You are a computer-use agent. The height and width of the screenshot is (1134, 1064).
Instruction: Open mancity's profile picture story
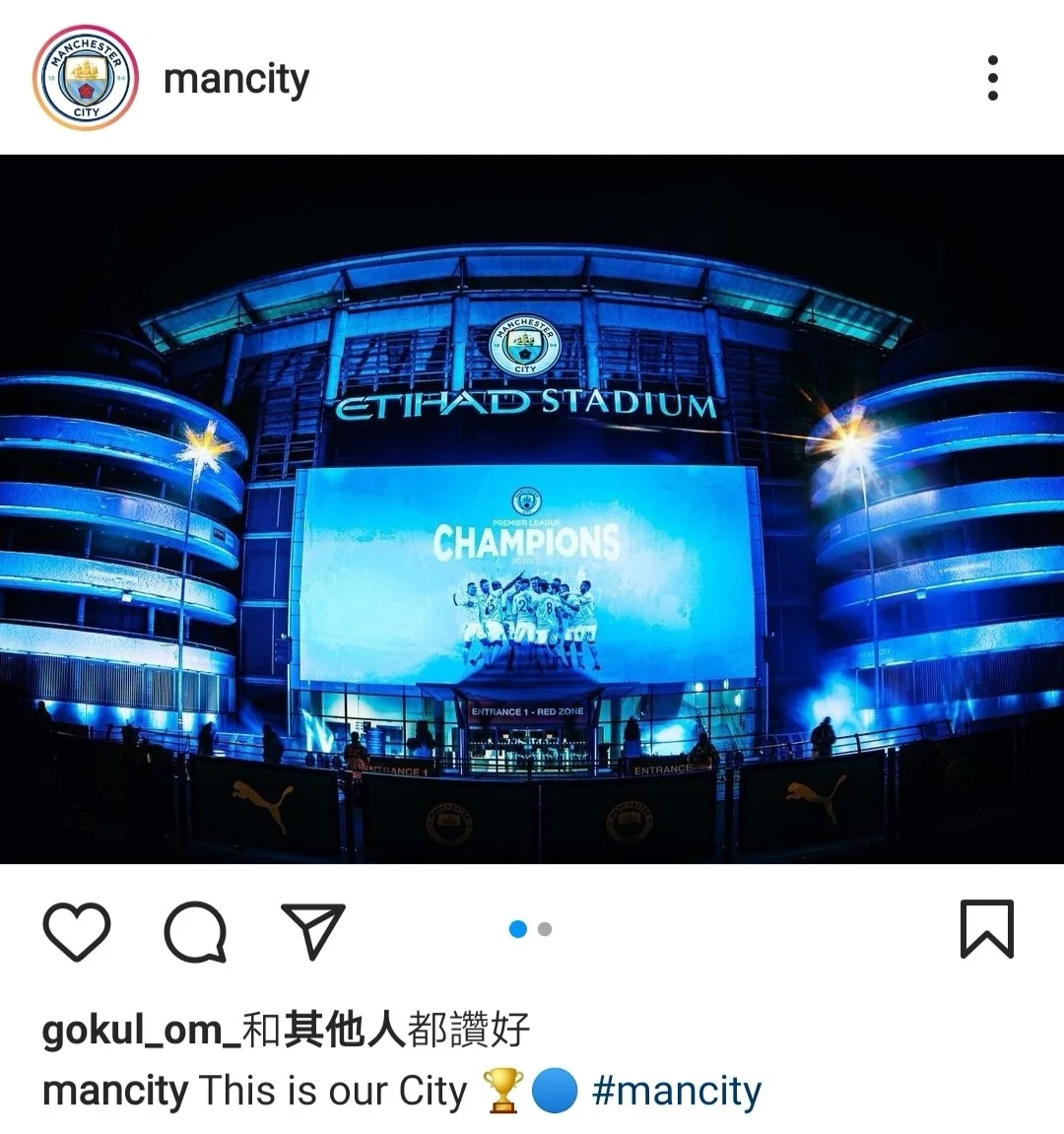(86, 78)
